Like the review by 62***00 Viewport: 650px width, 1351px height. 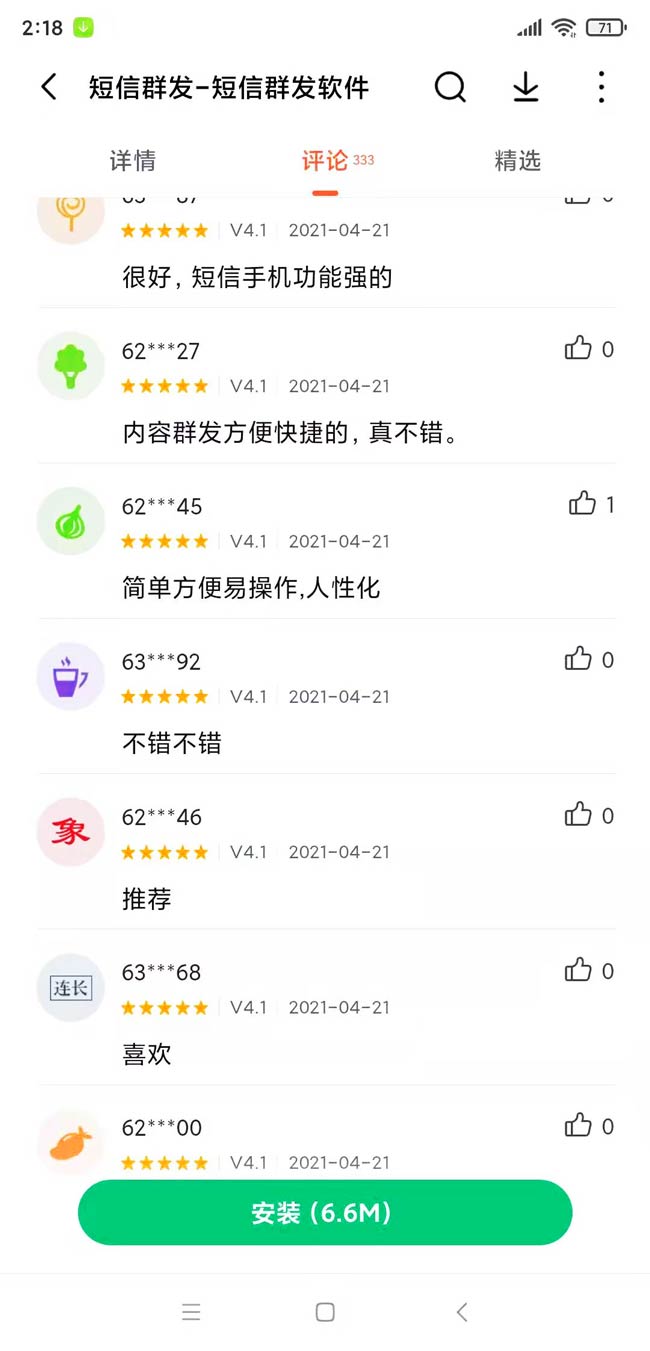point(578,1126)
